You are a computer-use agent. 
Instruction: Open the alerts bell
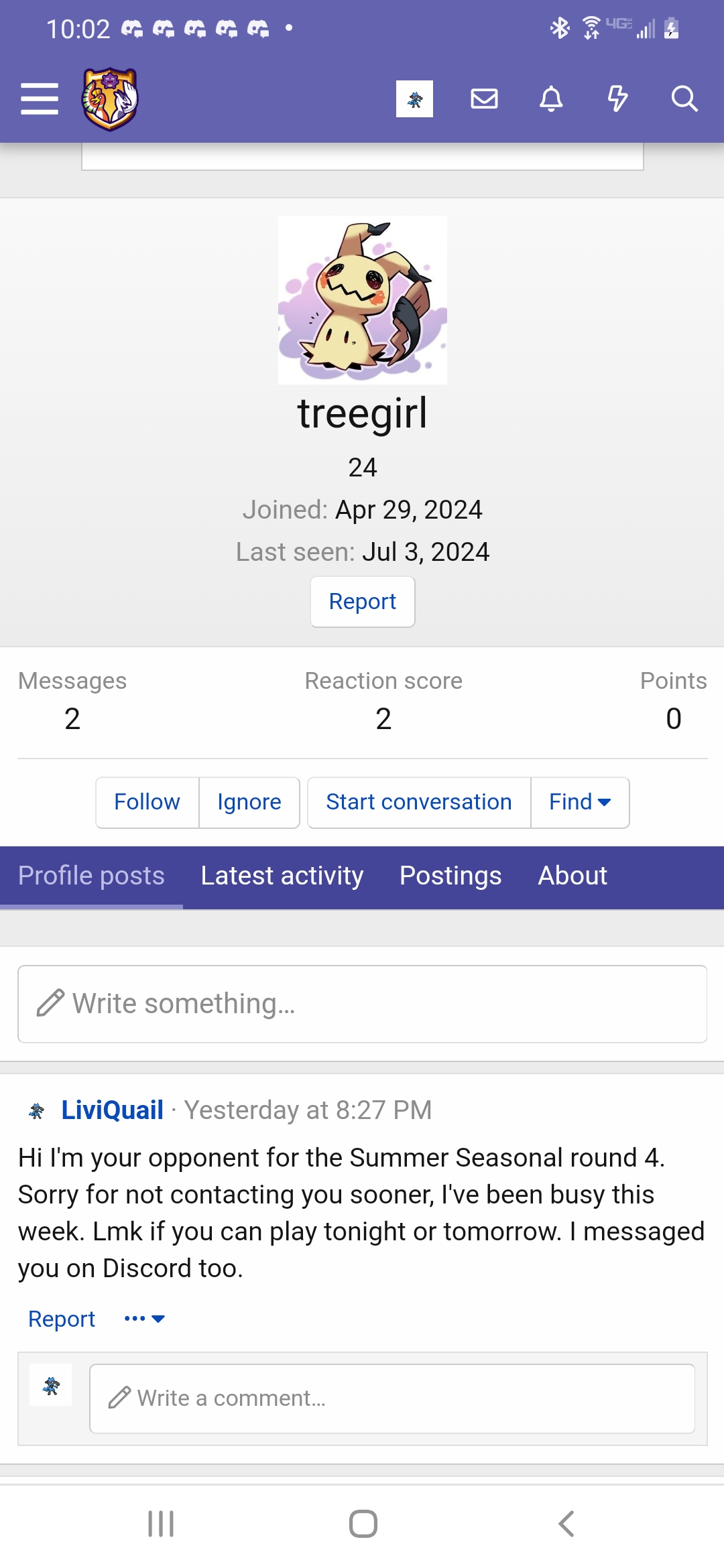(x=551, y=99)
